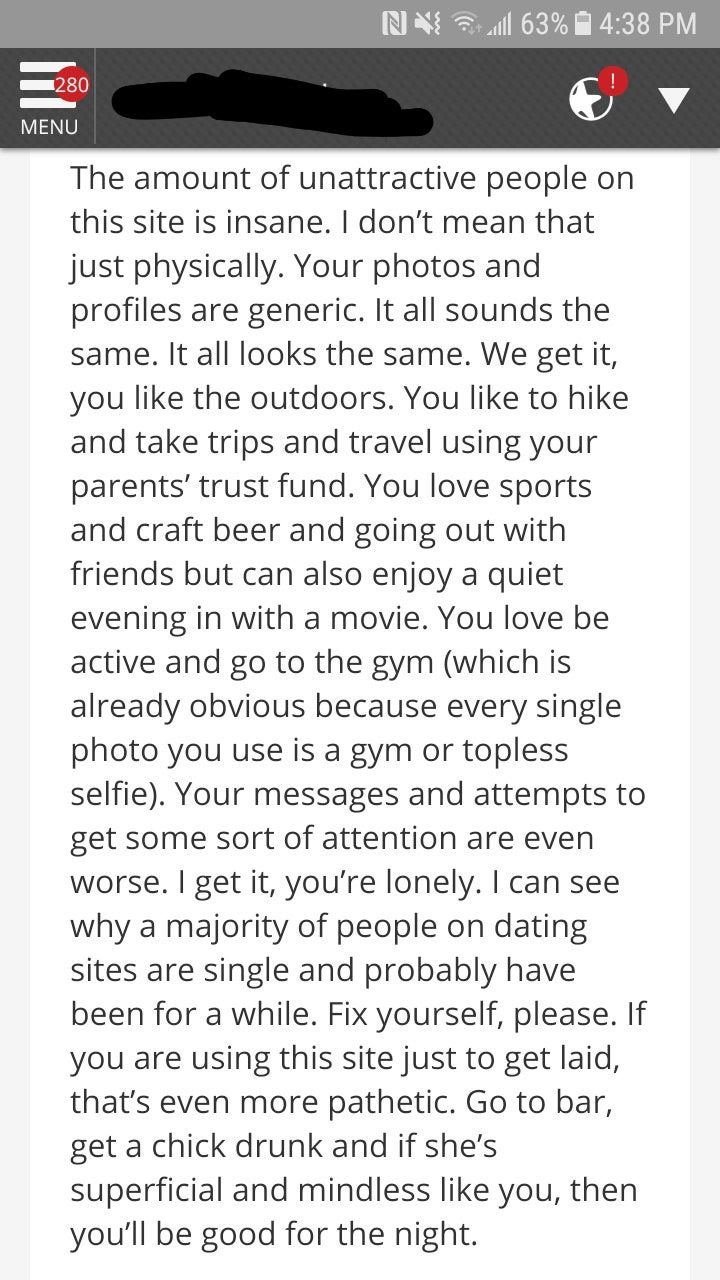Expand the dropdown arrow in header

point(676,100)
